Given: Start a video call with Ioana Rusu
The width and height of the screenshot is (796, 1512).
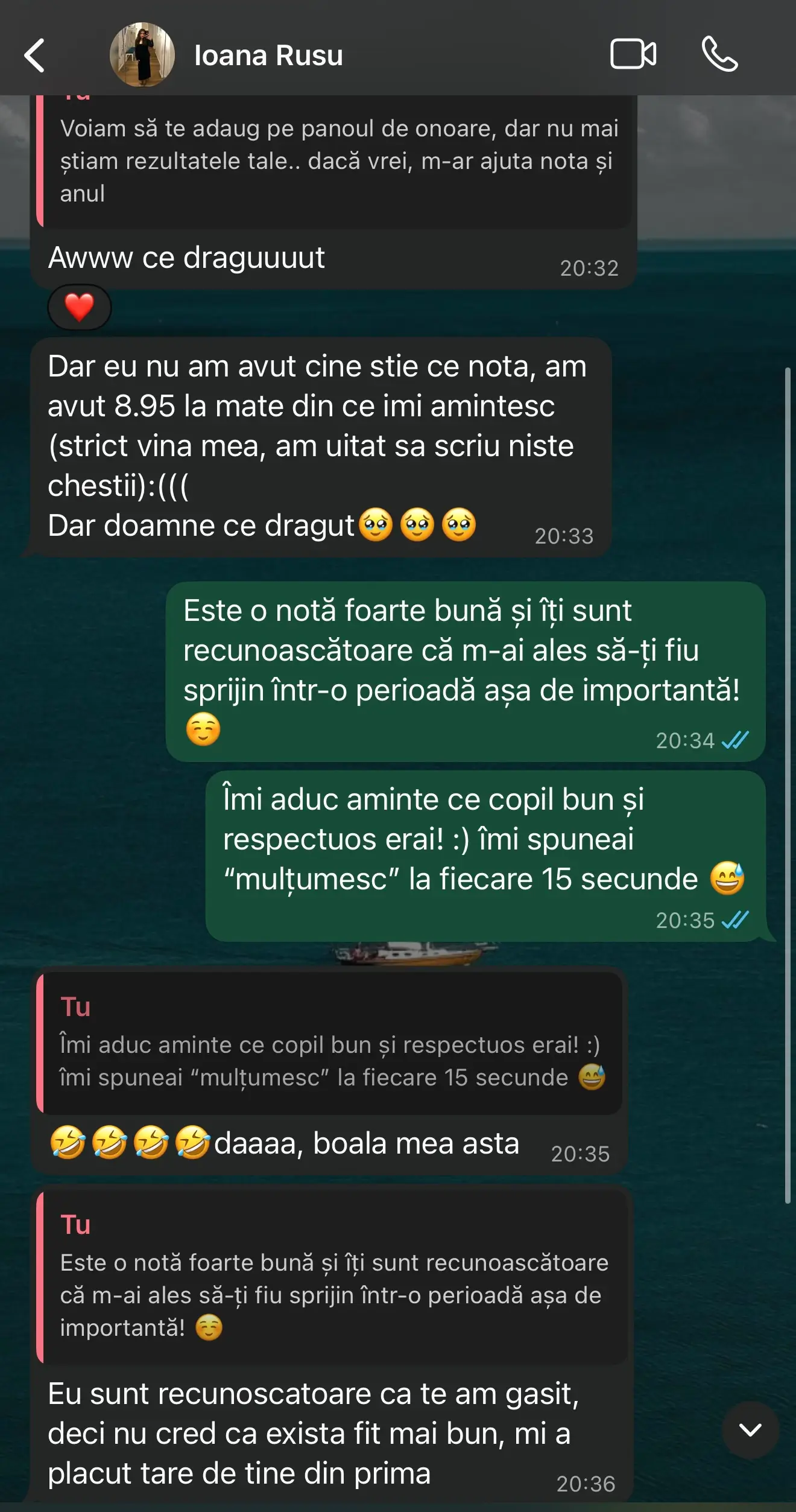Looking at the screenshot, I should click(633, 54).
